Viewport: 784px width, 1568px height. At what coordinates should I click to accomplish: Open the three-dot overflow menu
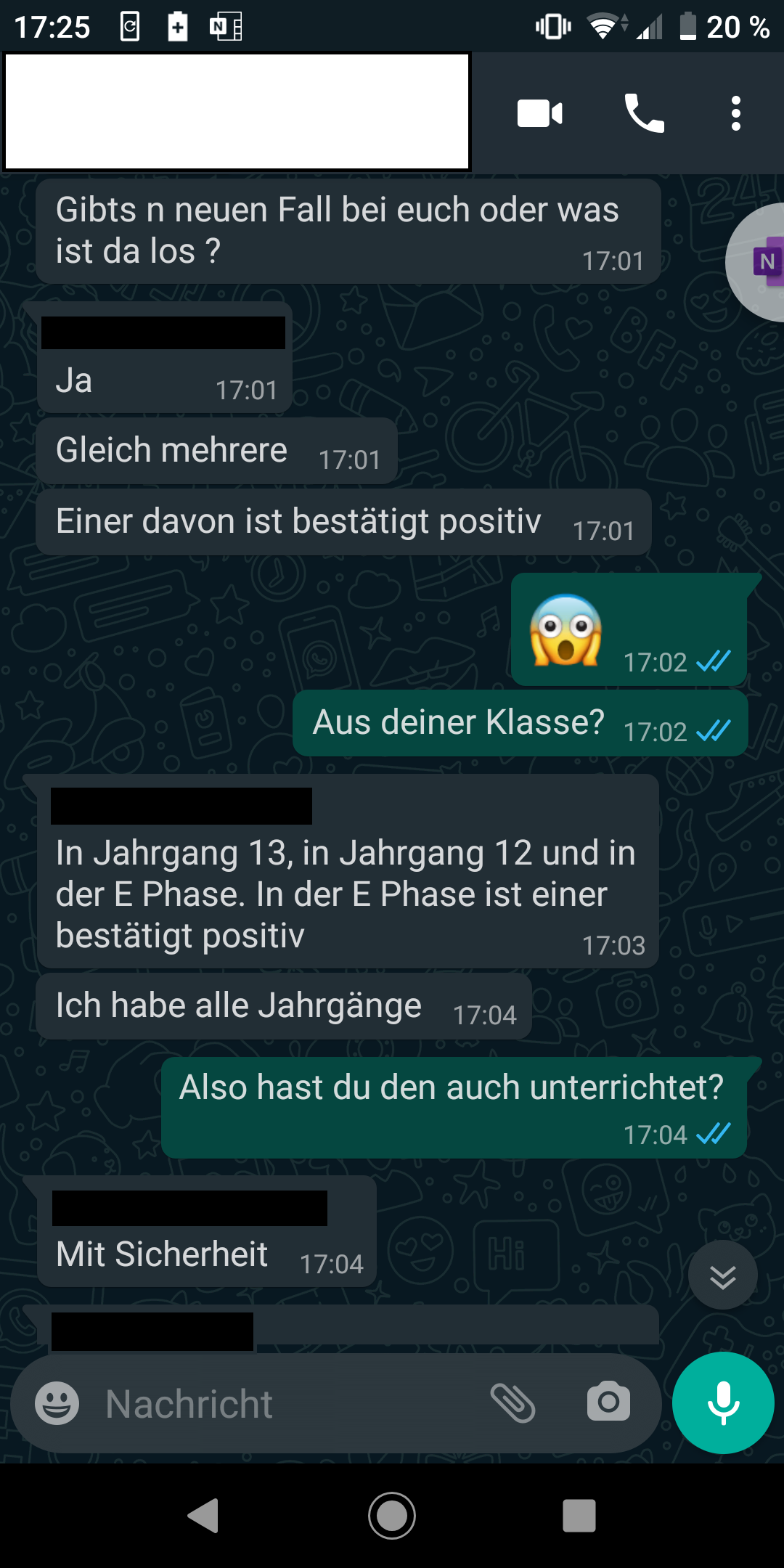click(x=735, y=114)
